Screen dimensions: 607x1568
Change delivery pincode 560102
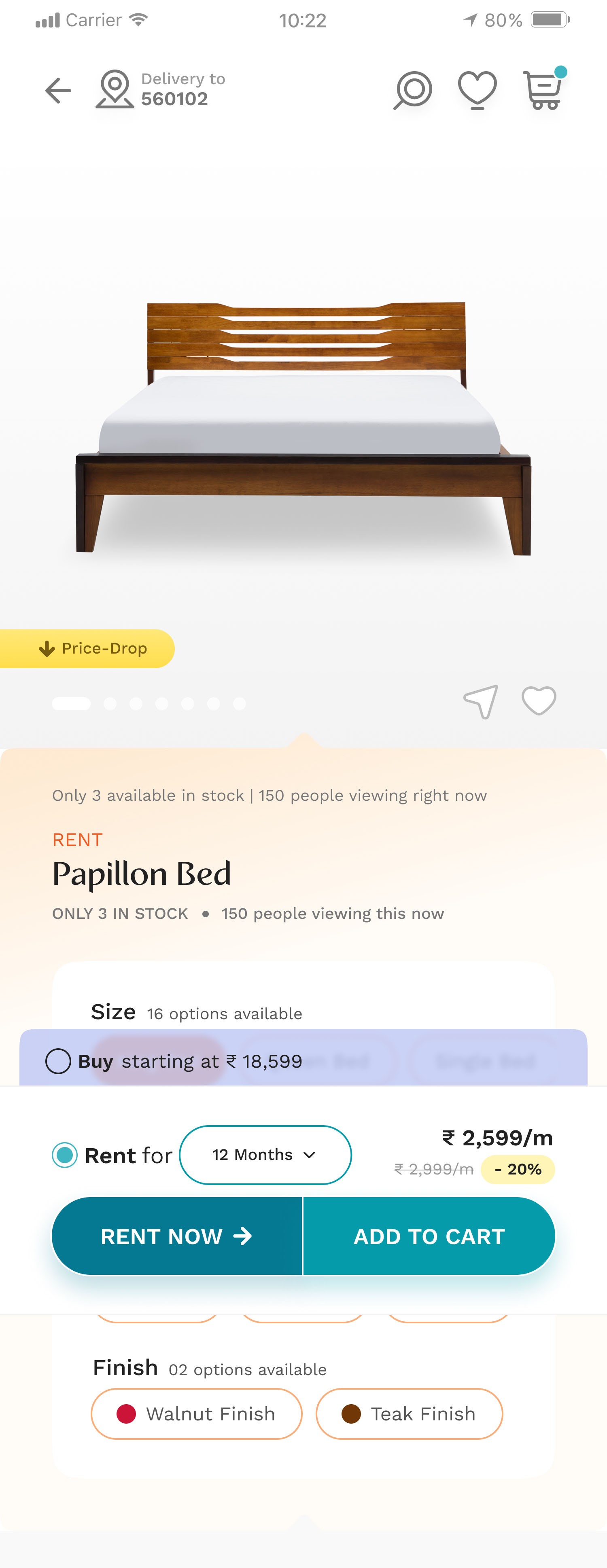pos(161,89)
